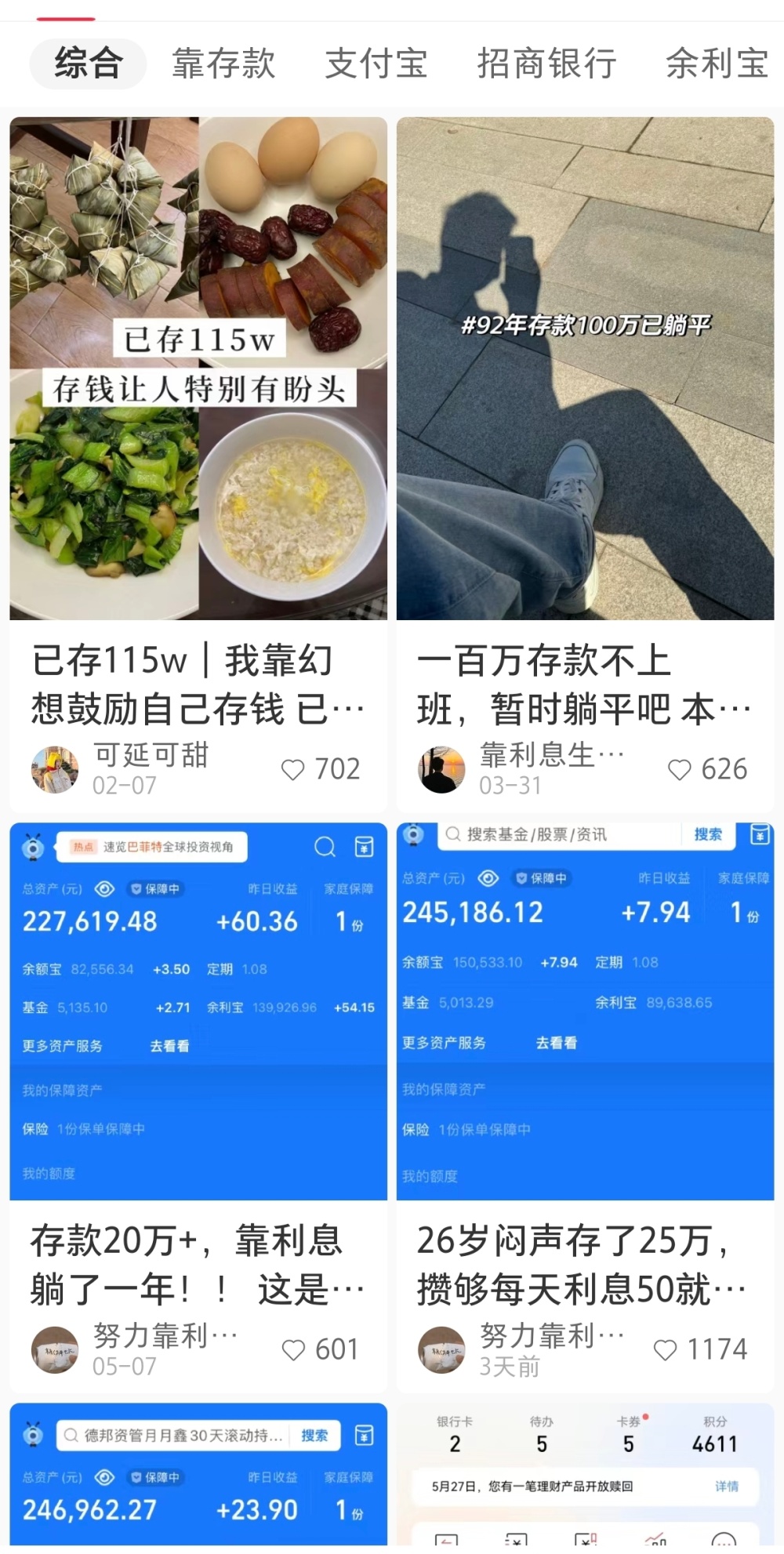Switch to the 支付宝 tab

pyautogui.click(x=376, y=65)
